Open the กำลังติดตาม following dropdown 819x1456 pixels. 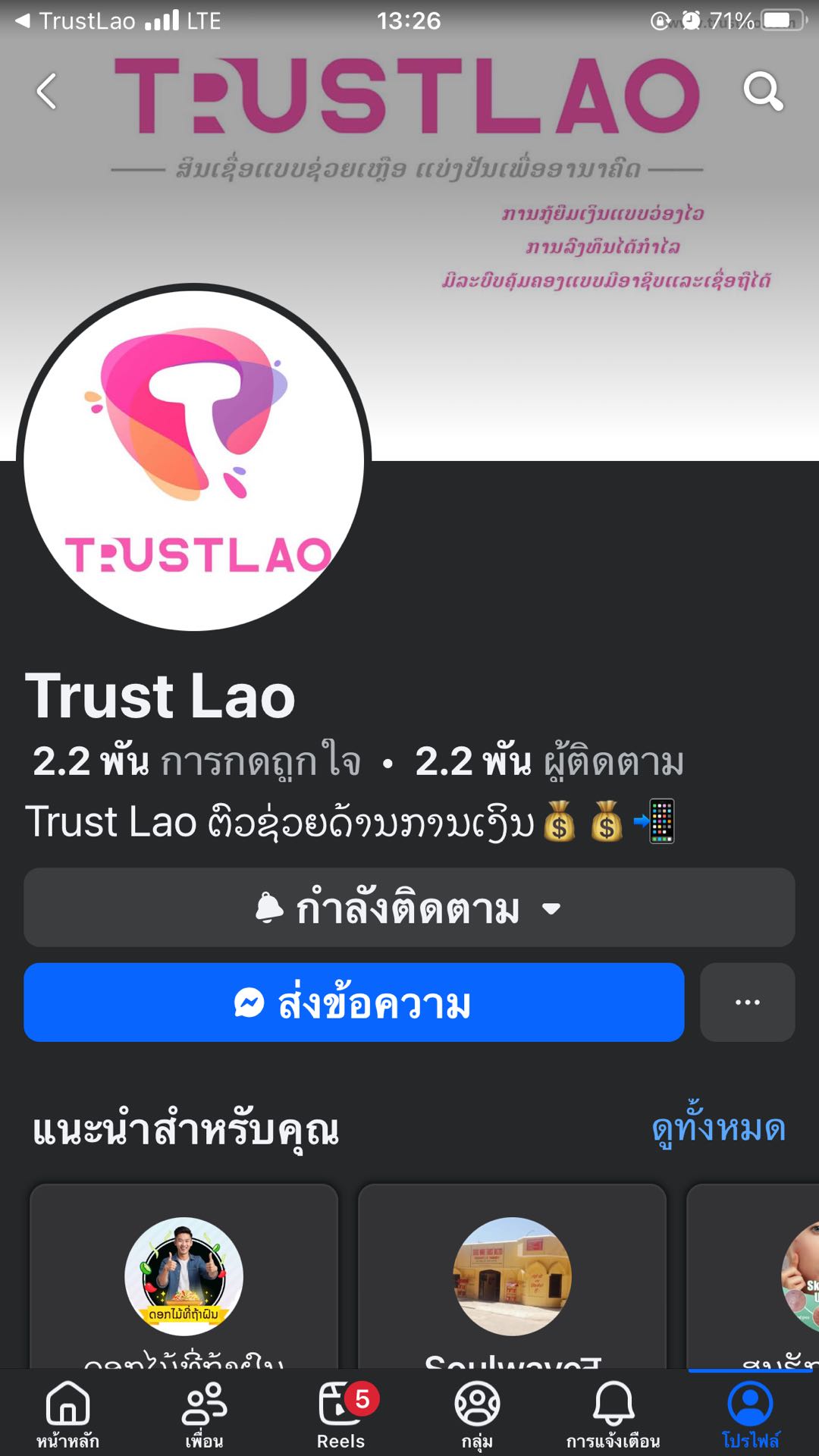(409, 908)
